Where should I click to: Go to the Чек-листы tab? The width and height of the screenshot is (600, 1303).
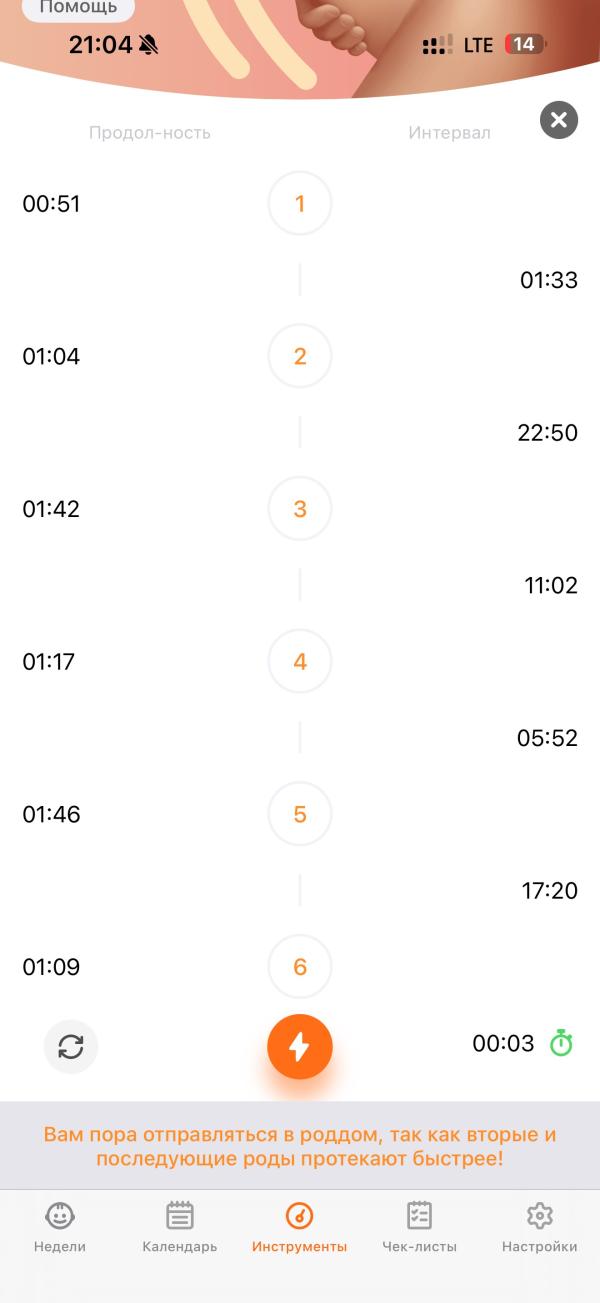click(x=420, y=1227)
